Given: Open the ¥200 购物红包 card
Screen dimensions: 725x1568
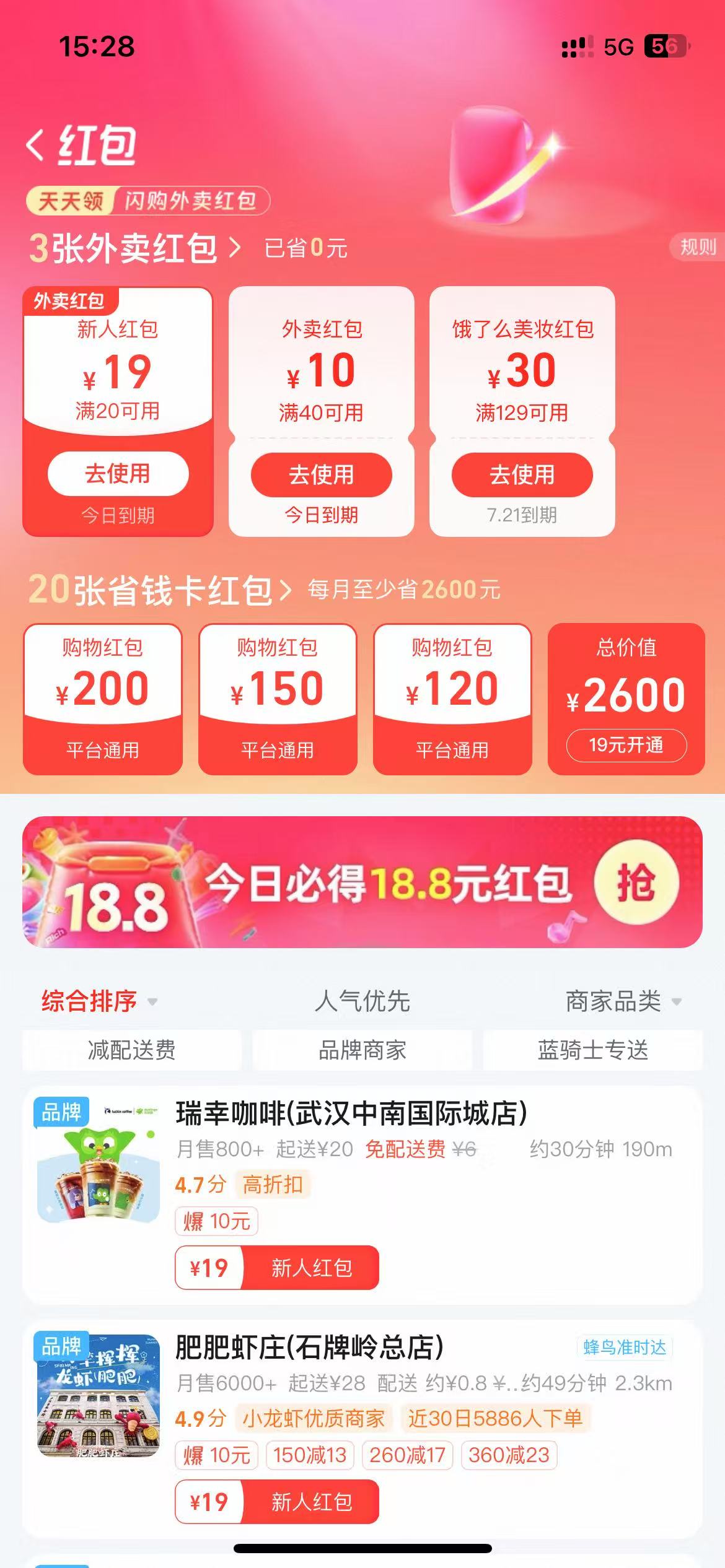Looking at the screenshot, I should [103, 699].
